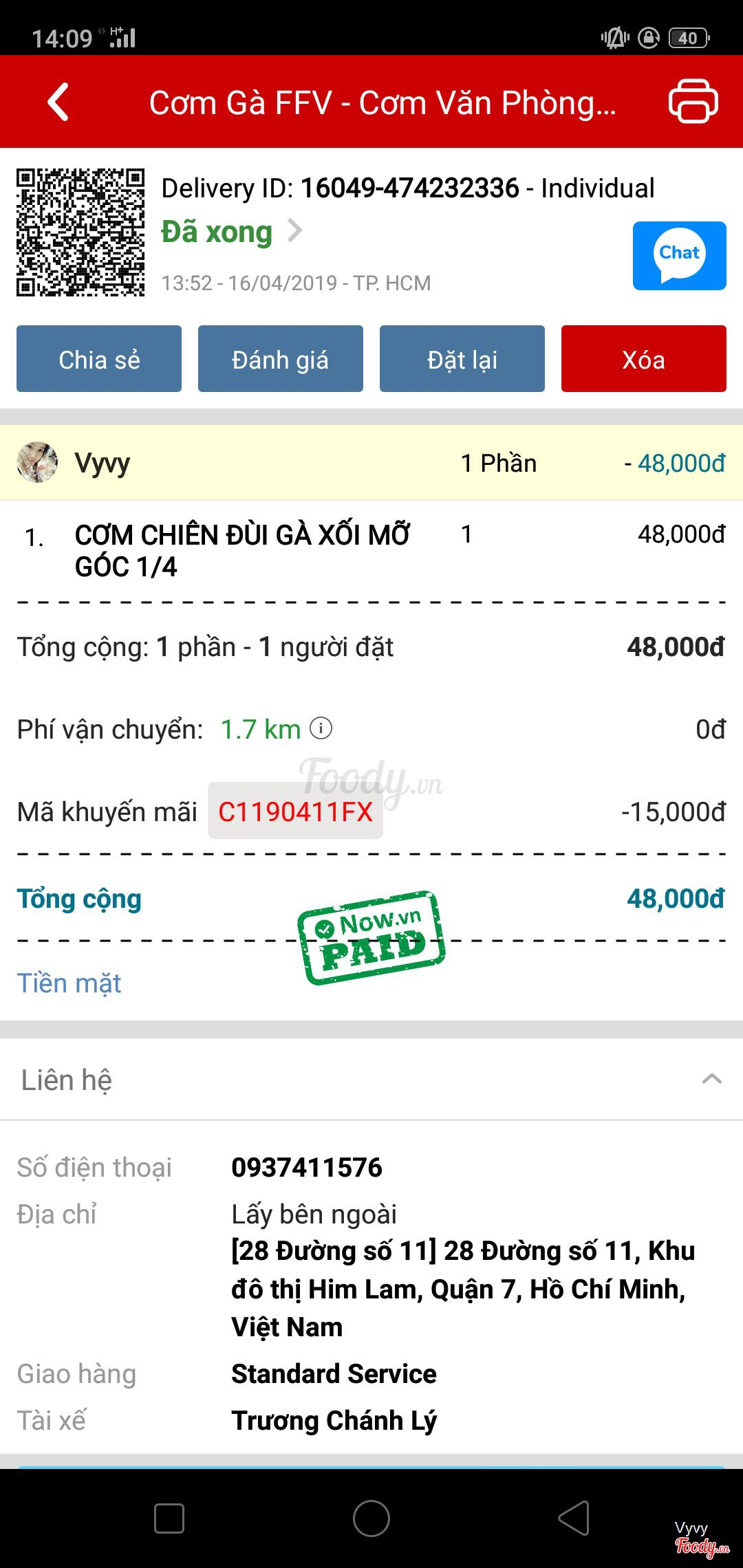Tap the Chia sẻ button
Viewport: 743px width, 1568px height.
click(99, 359)
